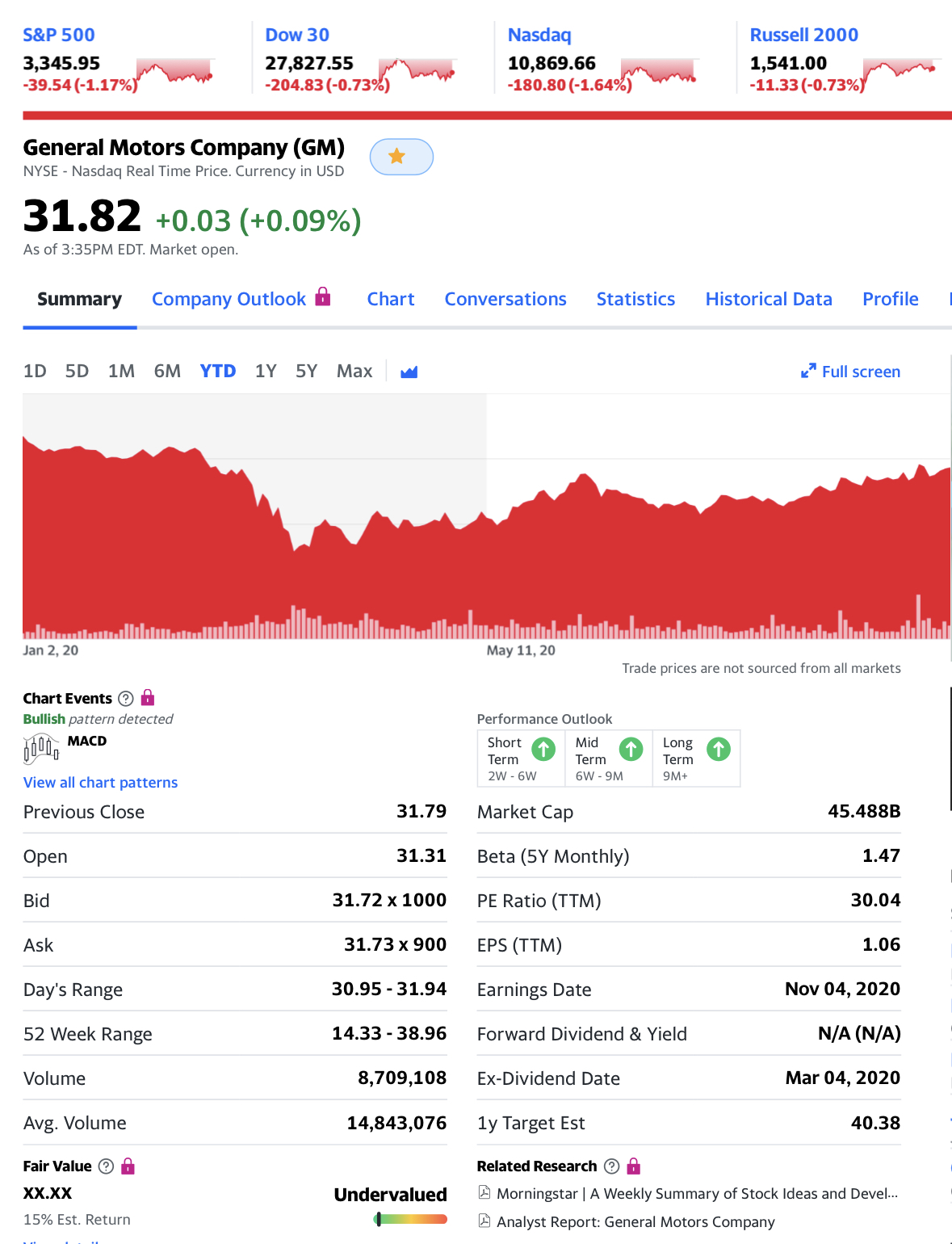
Task: Switch to the Chart tab
Action: coord(391,299)
